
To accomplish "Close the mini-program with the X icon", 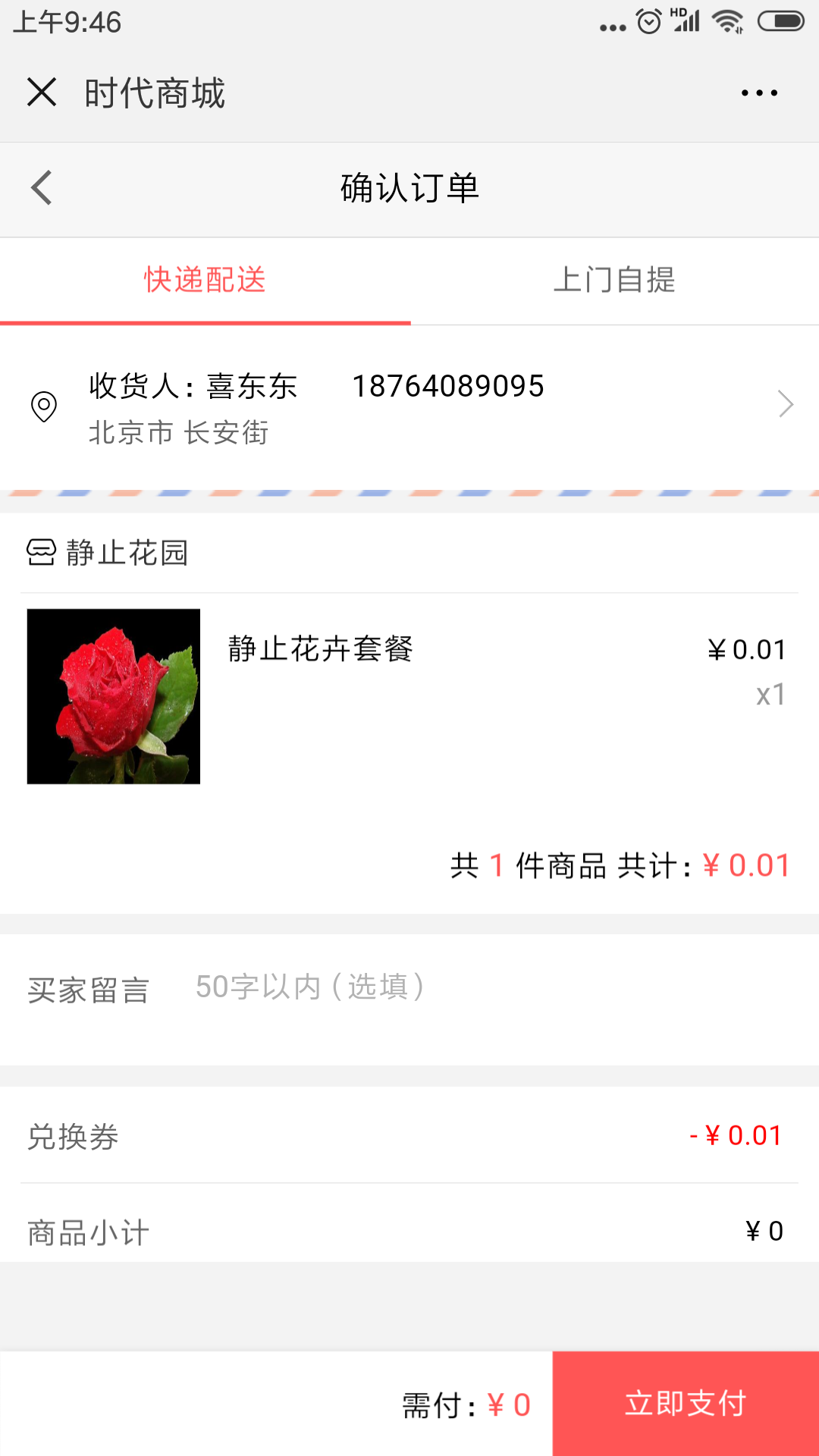I will (42, 92).
